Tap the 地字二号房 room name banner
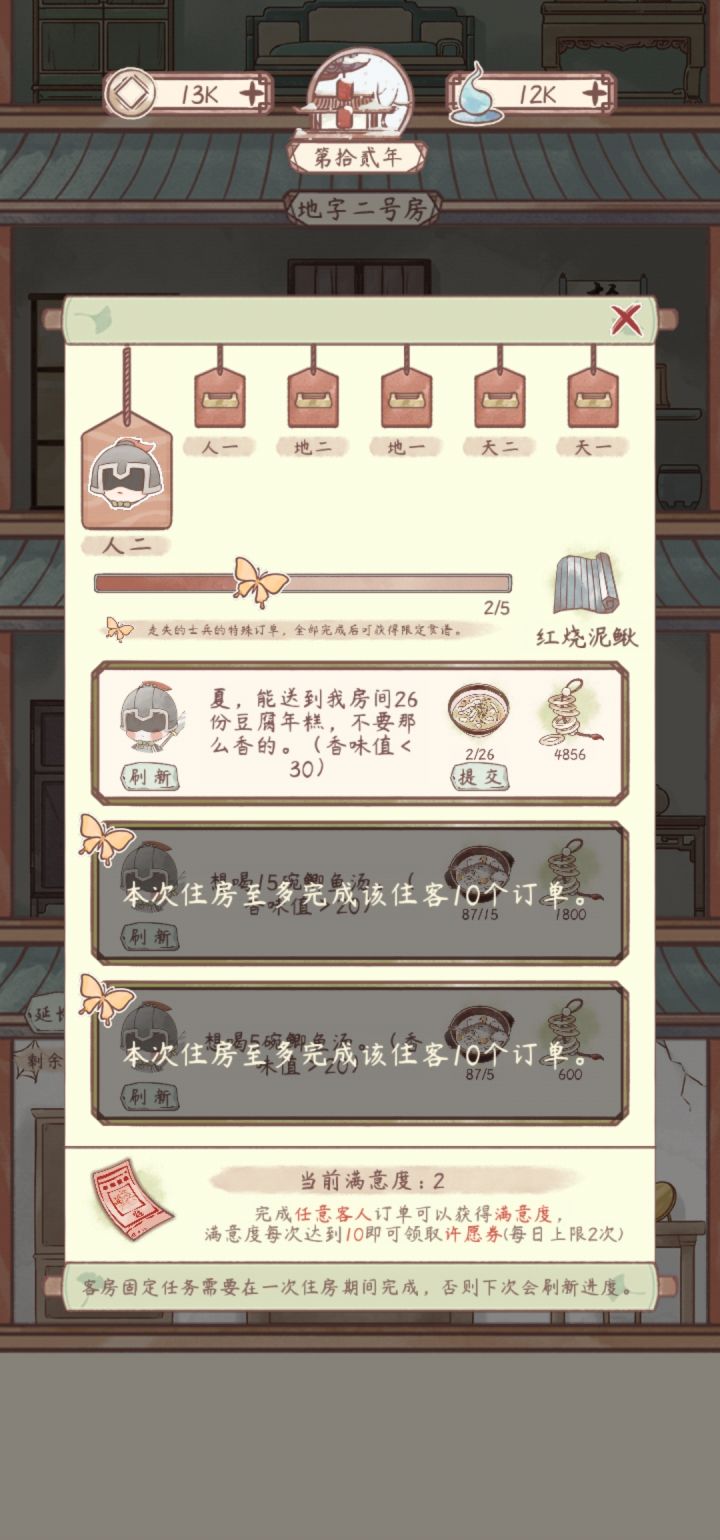Screen dimensions: 720x1540 [360, 207]
